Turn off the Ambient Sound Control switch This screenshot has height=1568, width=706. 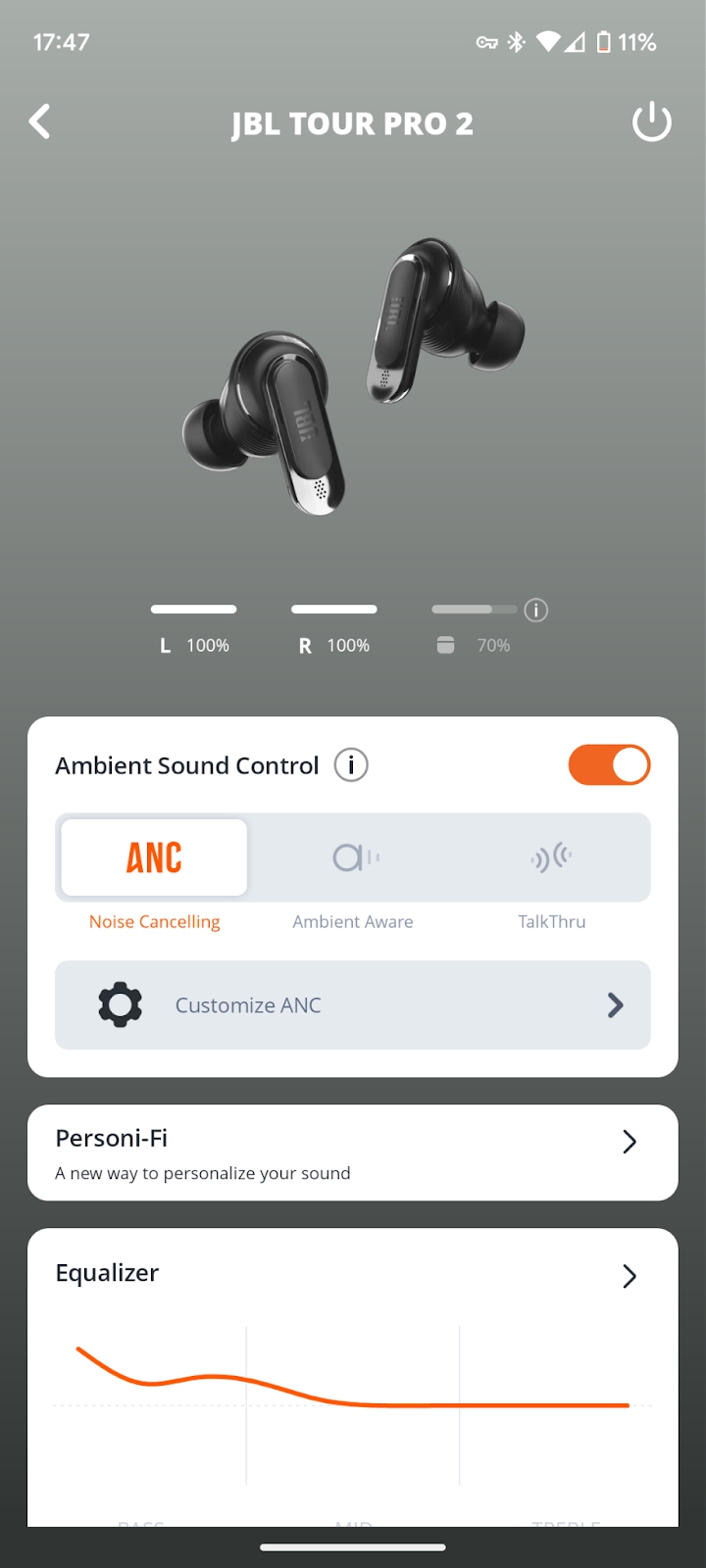point(609,765)
